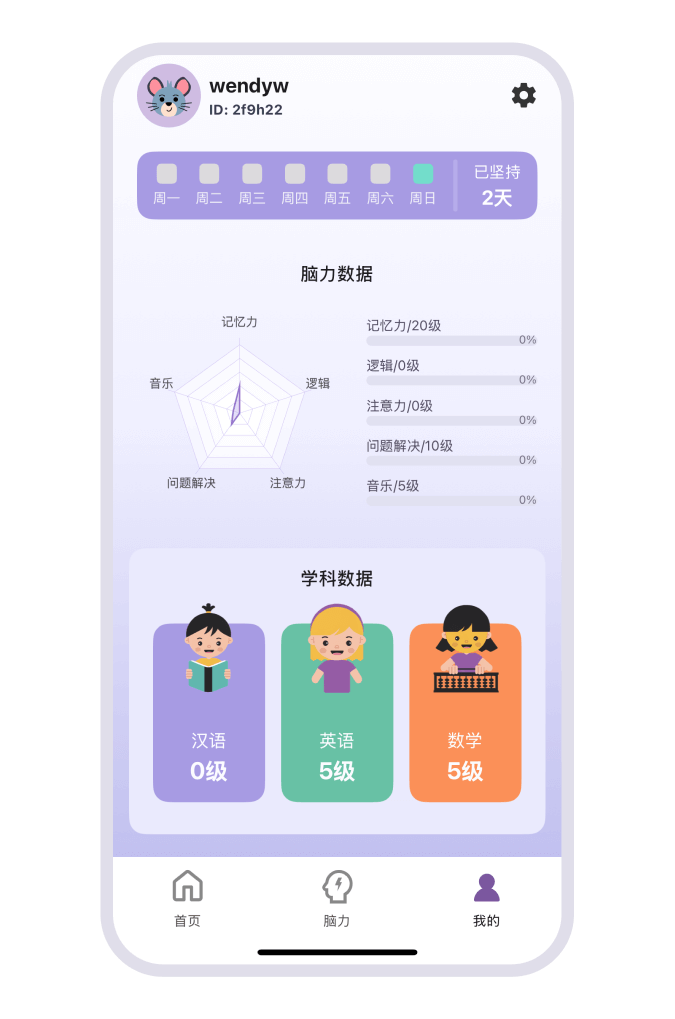
Task: Switch to the 脑力 tab
Action: (337, 899)
